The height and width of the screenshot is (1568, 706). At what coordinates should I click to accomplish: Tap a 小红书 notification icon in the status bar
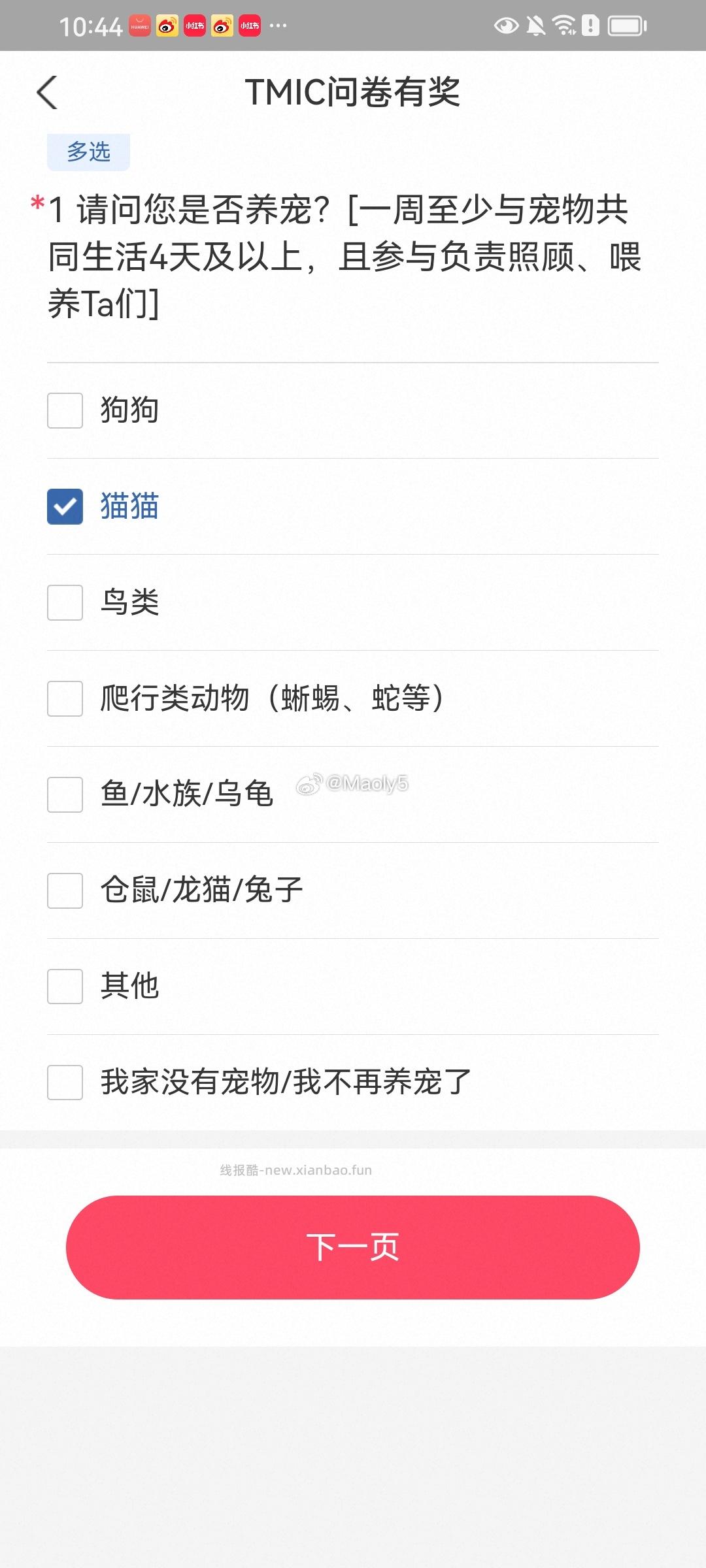[x=193, y=26]
